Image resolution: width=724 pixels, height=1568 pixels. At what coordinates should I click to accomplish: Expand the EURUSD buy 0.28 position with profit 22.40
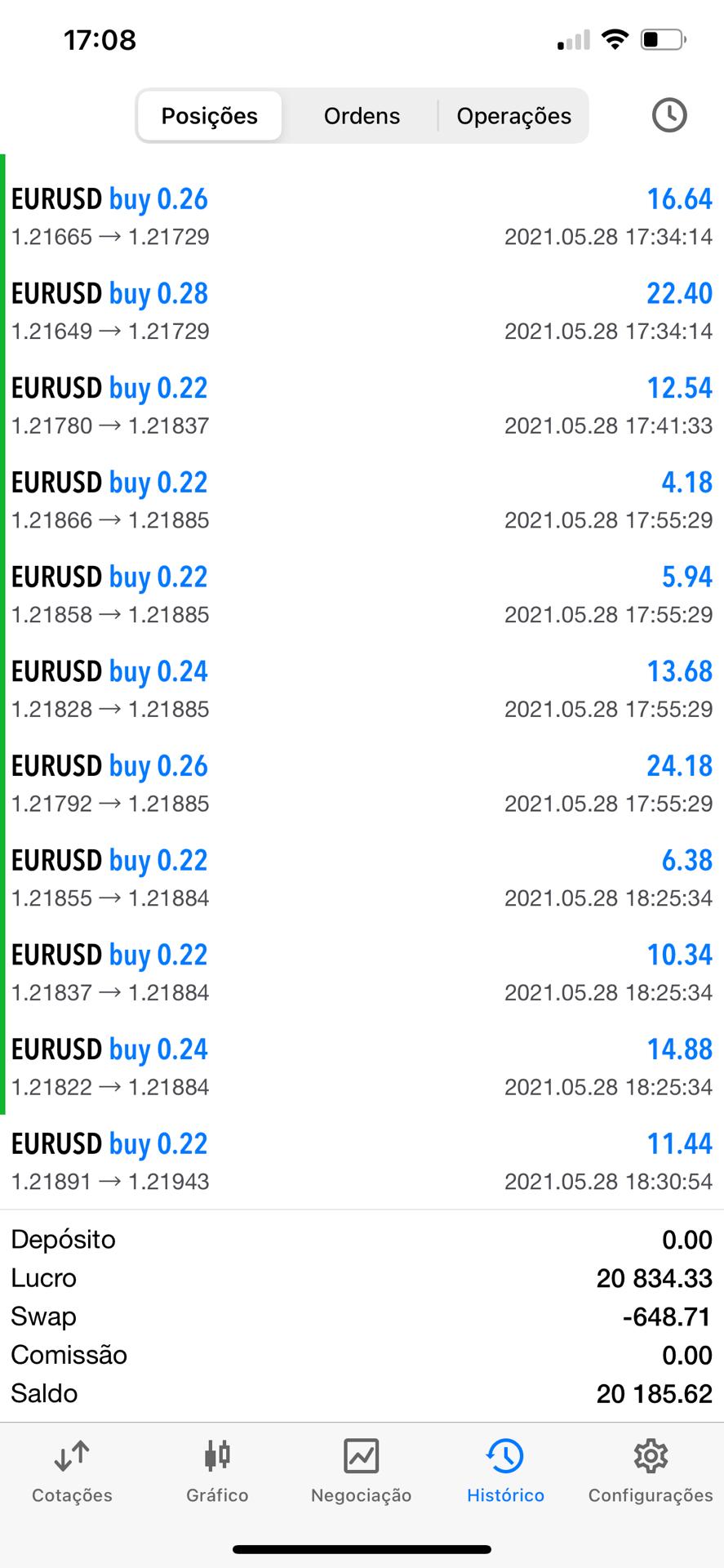click(362, 311)
